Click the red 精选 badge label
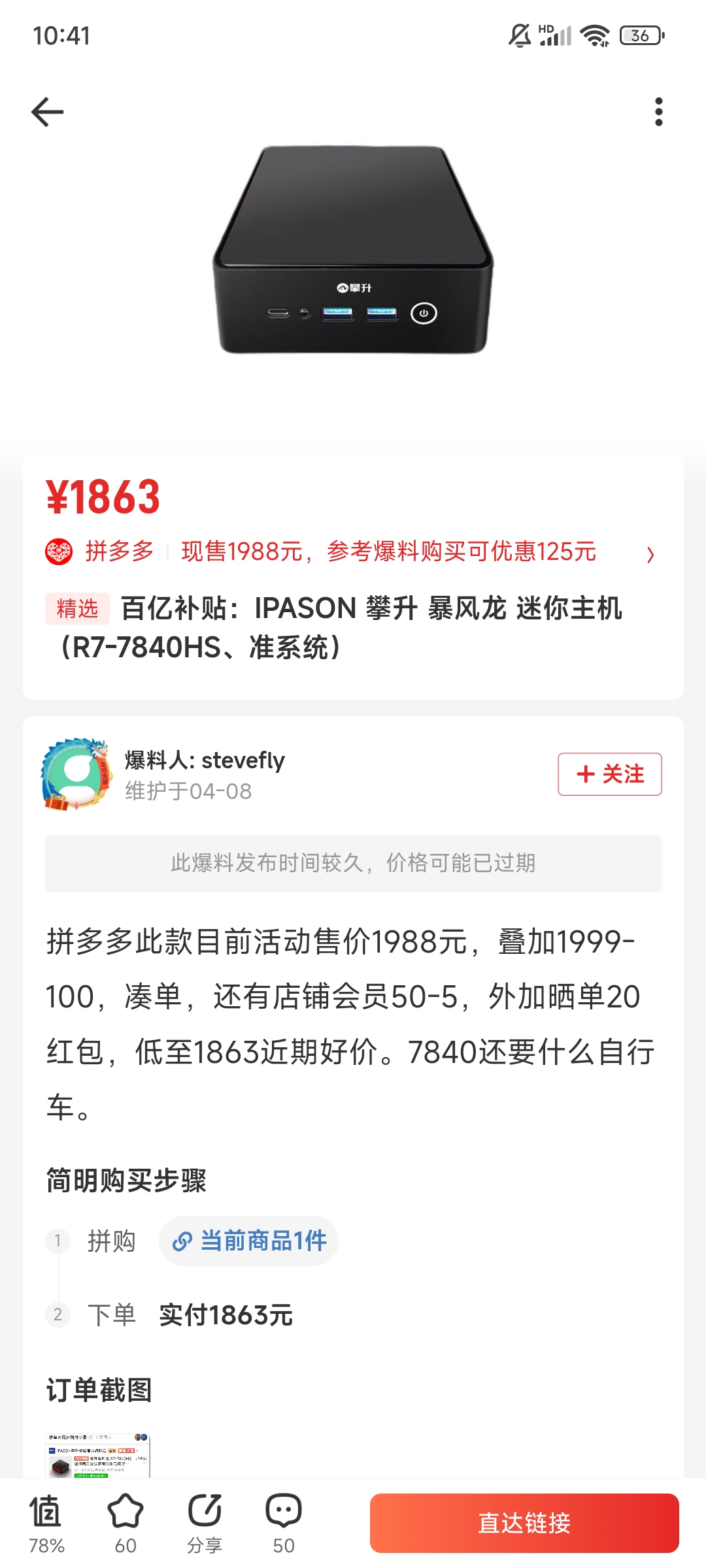706x1568 pixels. pos(76,611)
